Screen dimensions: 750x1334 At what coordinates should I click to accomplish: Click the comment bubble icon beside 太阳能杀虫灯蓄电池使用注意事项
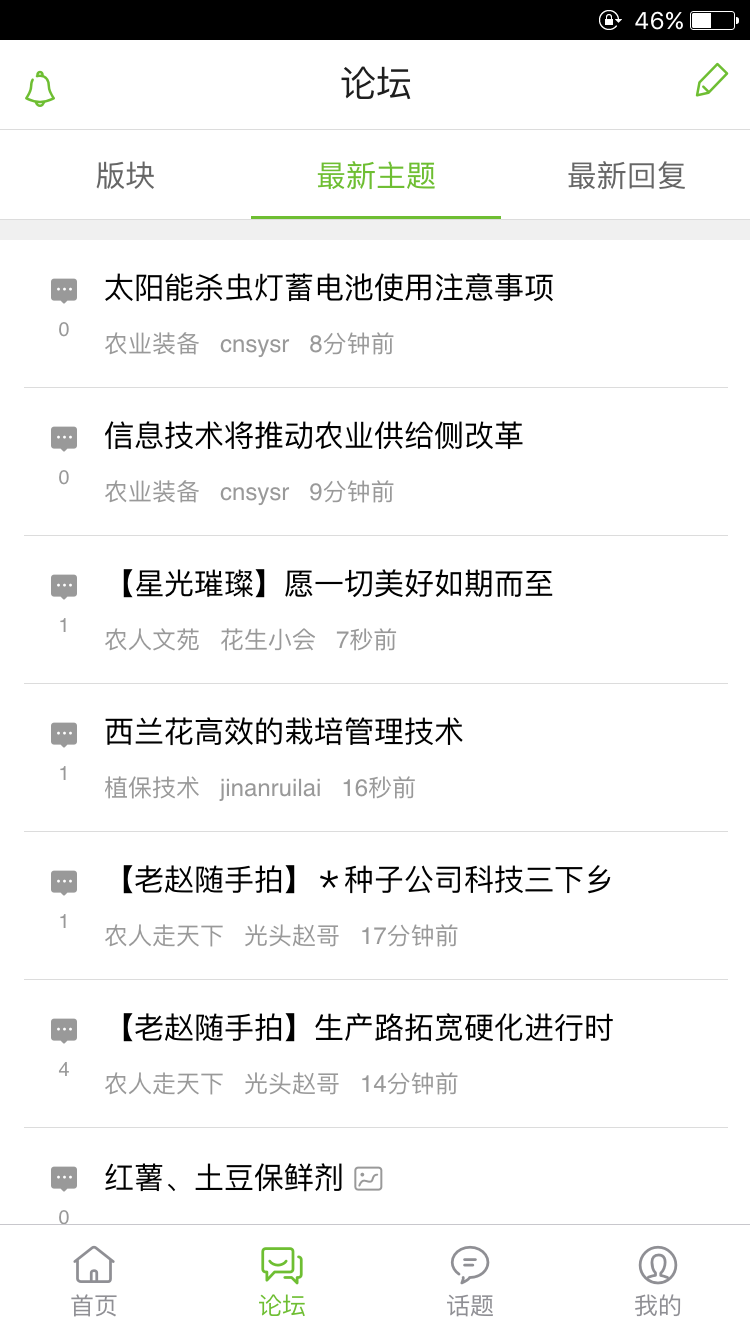tap(63, 289)
